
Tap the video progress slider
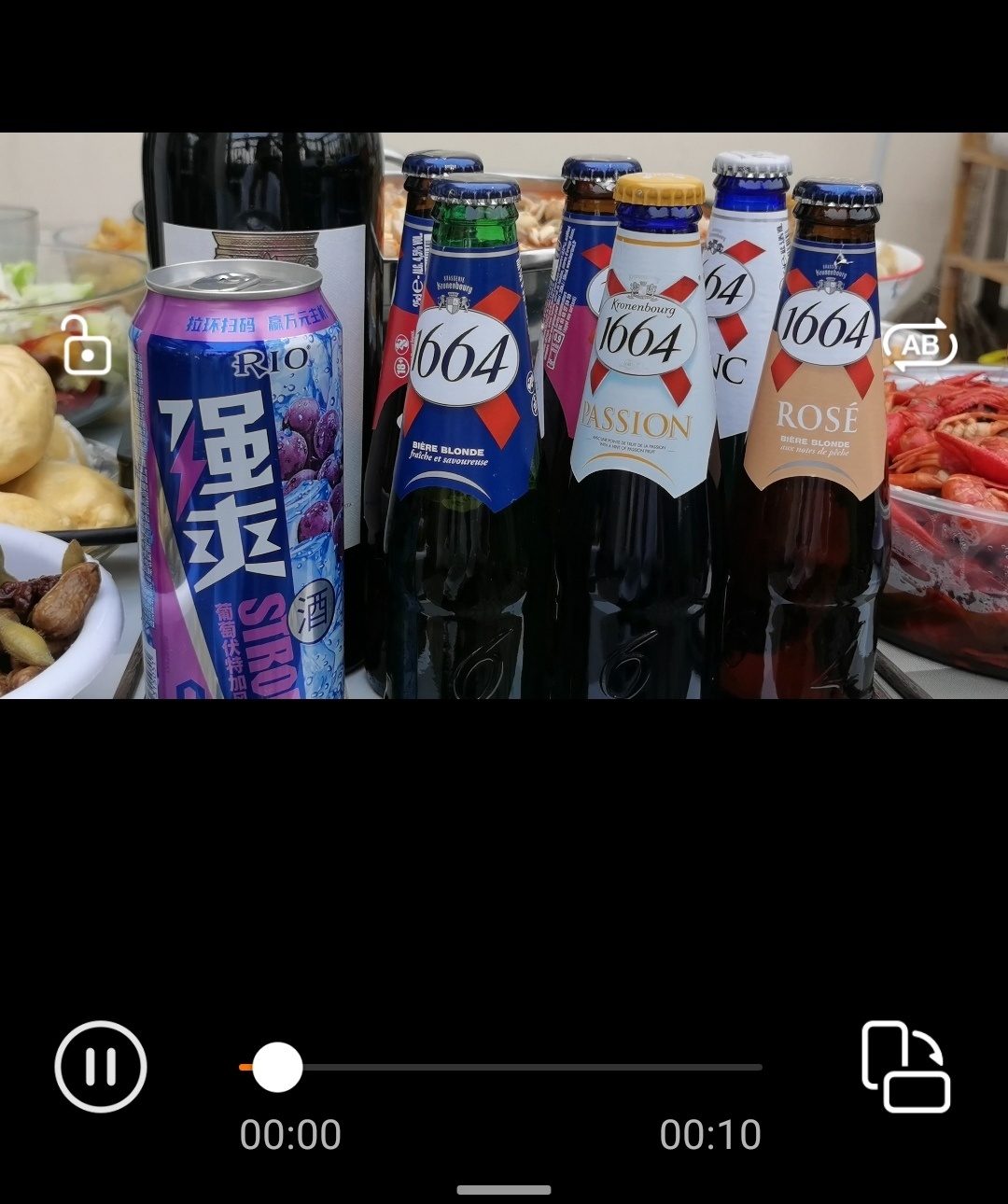click(501, 1067)
